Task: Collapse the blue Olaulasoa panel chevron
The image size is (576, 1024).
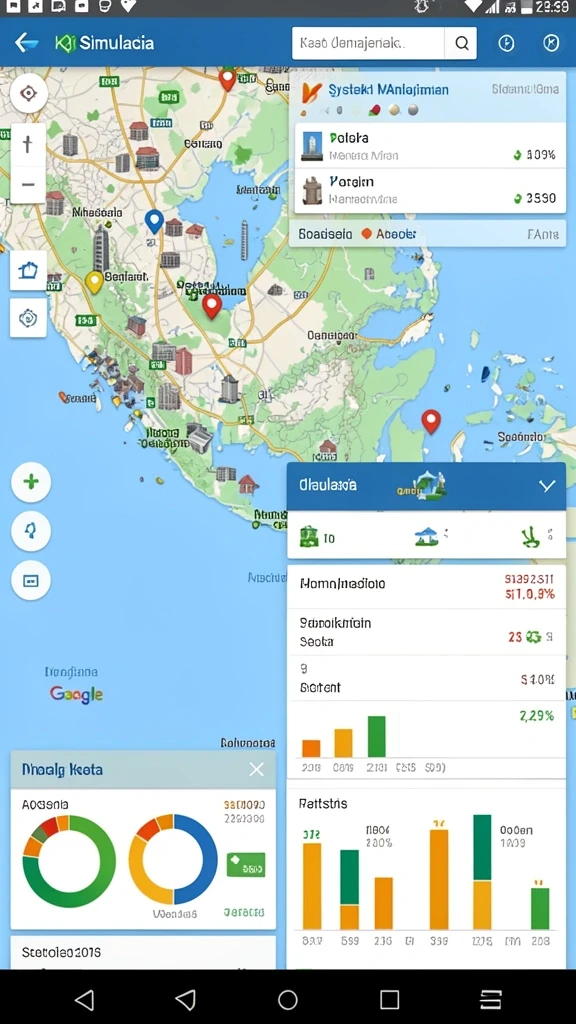Action: (x=547, y=486)
